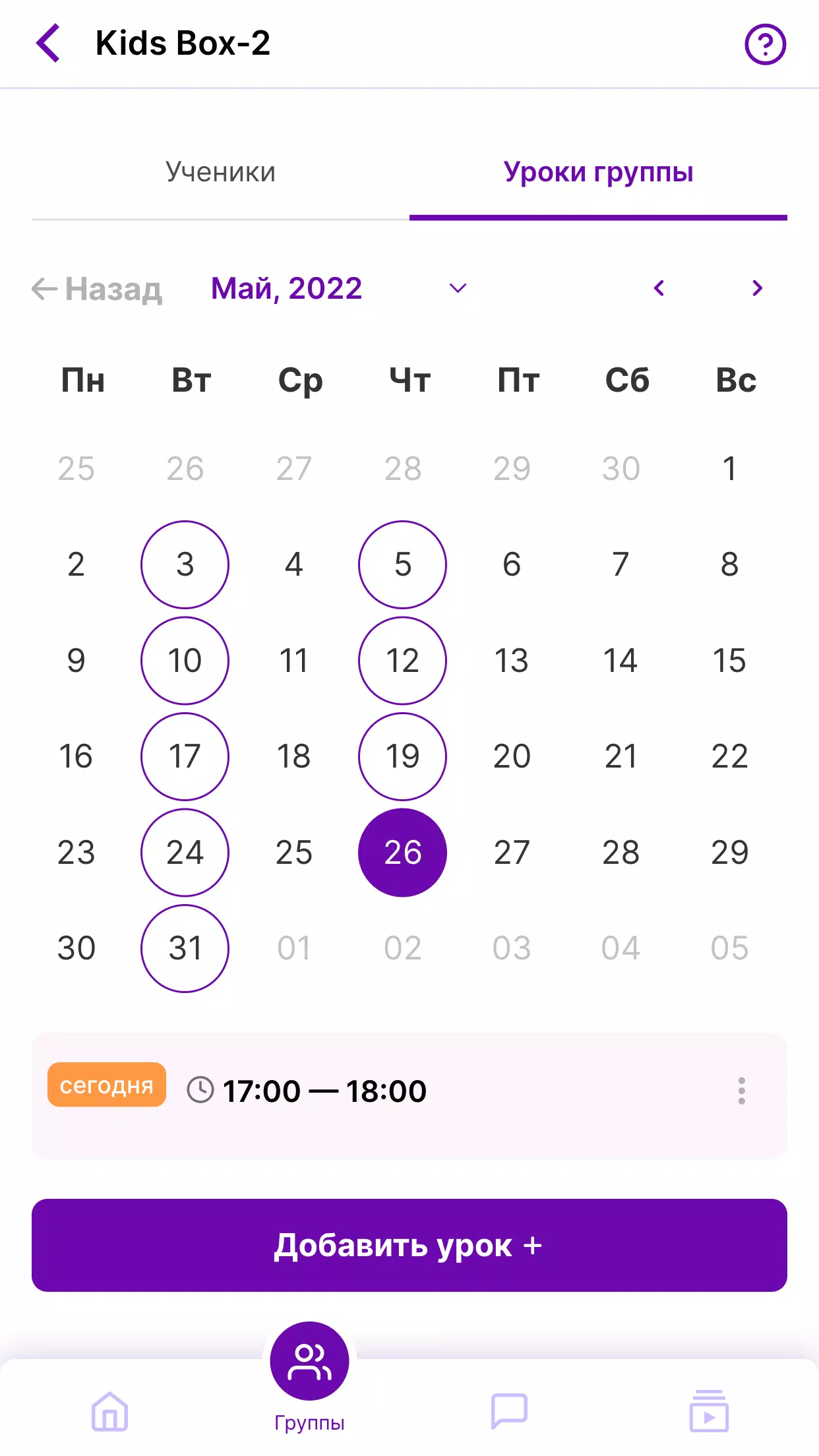Tap today's date, May 26
Screen dimensions: 819x1456
(402, 852)
